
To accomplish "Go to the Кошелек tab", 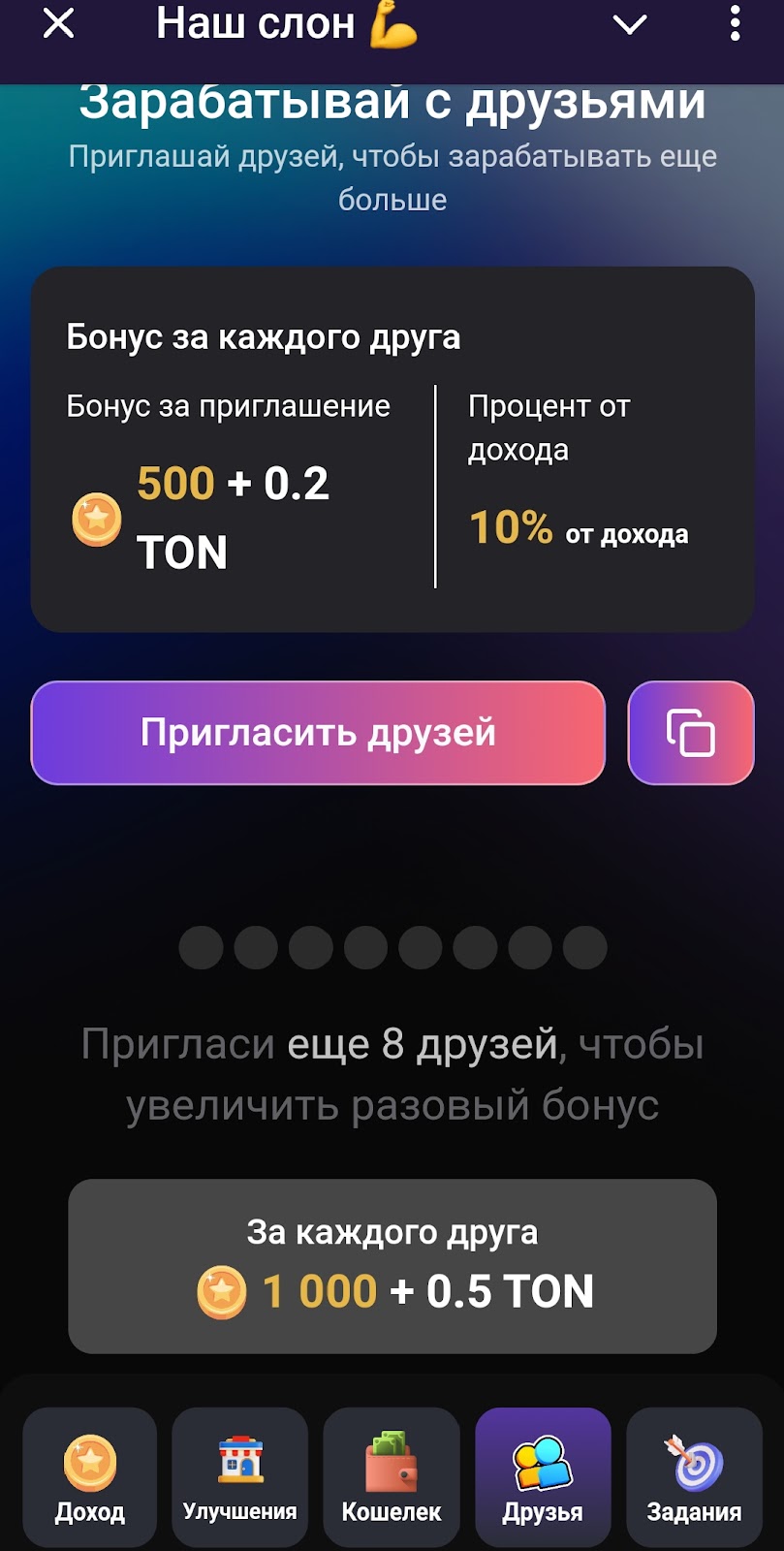I will coord(392,1476).
